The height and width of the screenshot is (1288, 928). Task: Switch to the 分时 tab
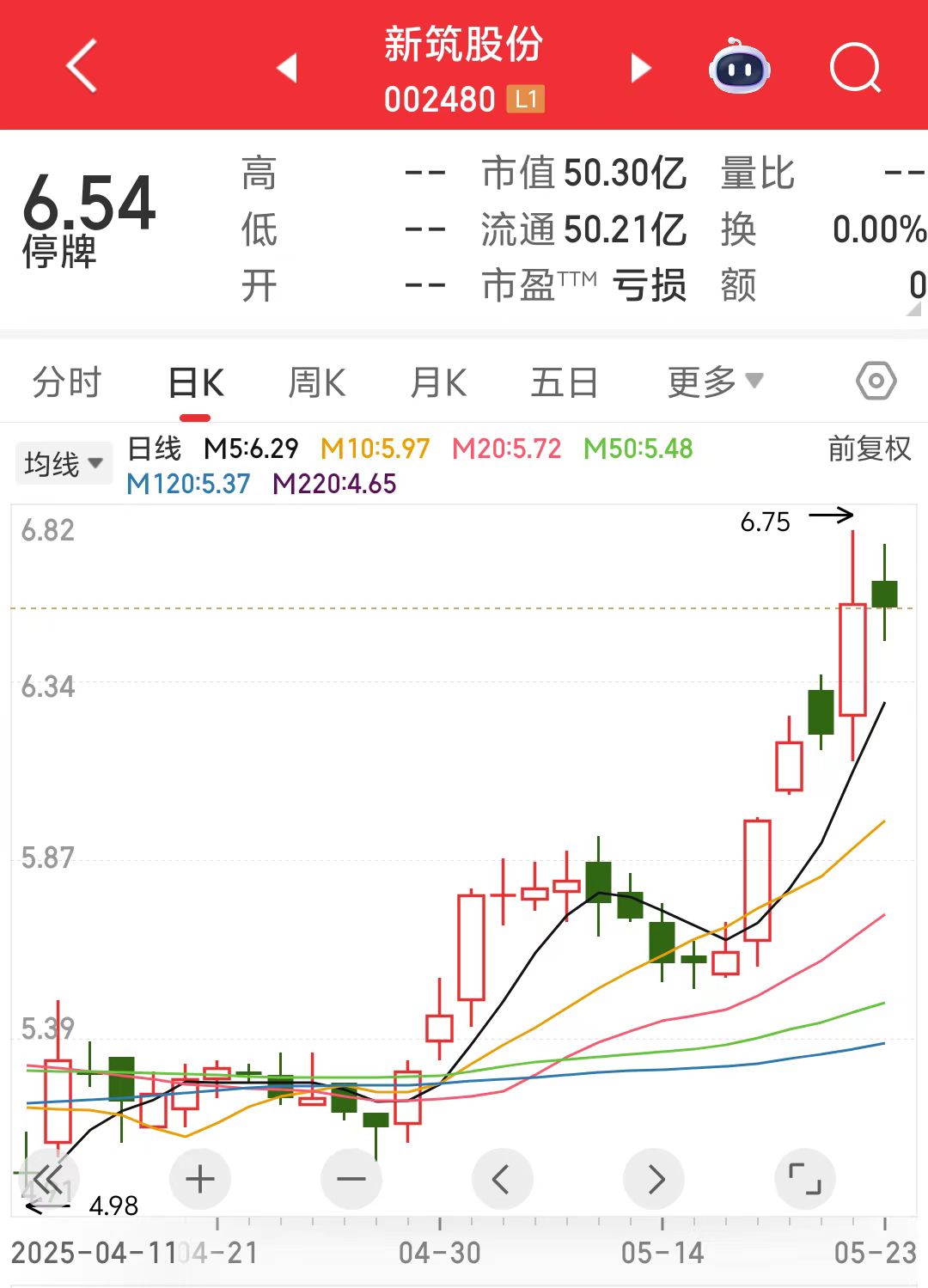coord(67,382)
